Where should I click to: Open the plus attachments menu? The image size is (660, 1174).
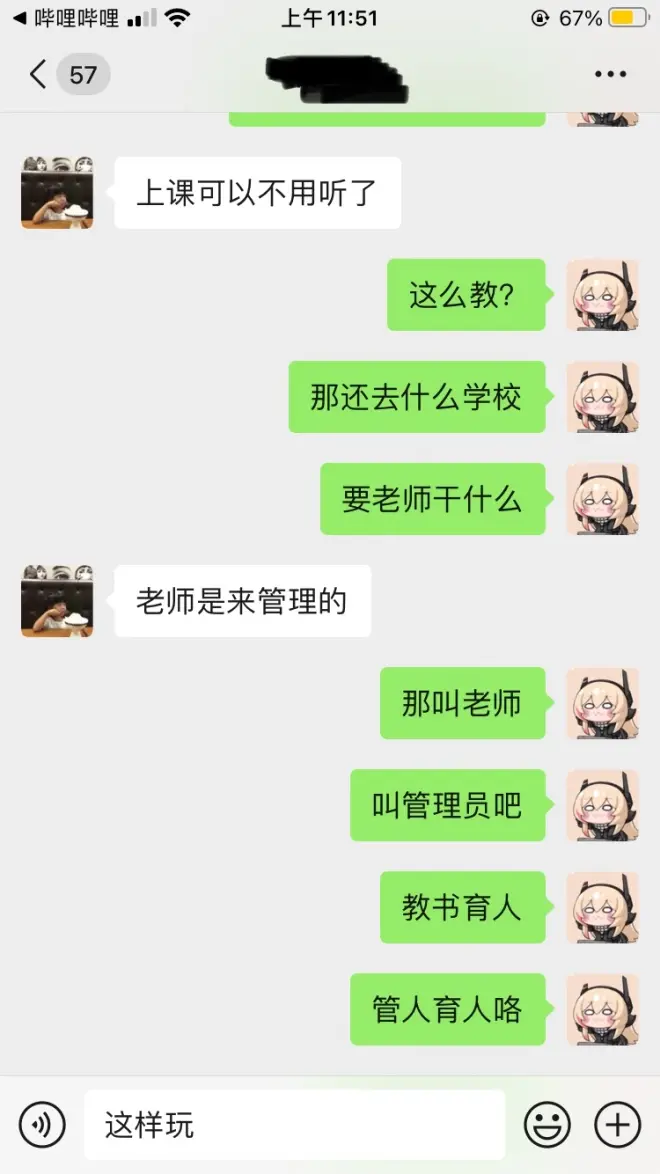[617, 1125]
